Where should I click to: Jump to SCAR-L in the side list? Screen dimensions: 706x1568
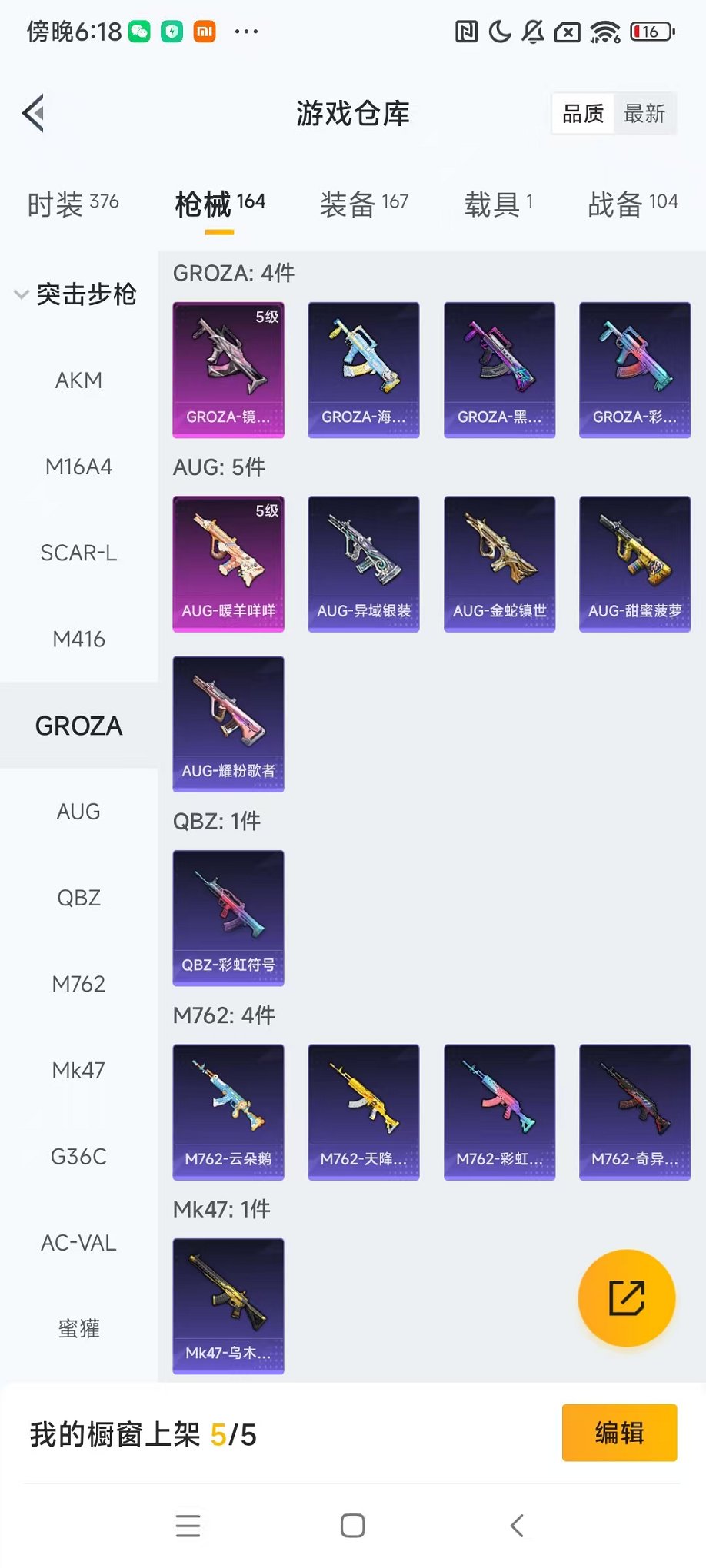[x=78, y=553]
